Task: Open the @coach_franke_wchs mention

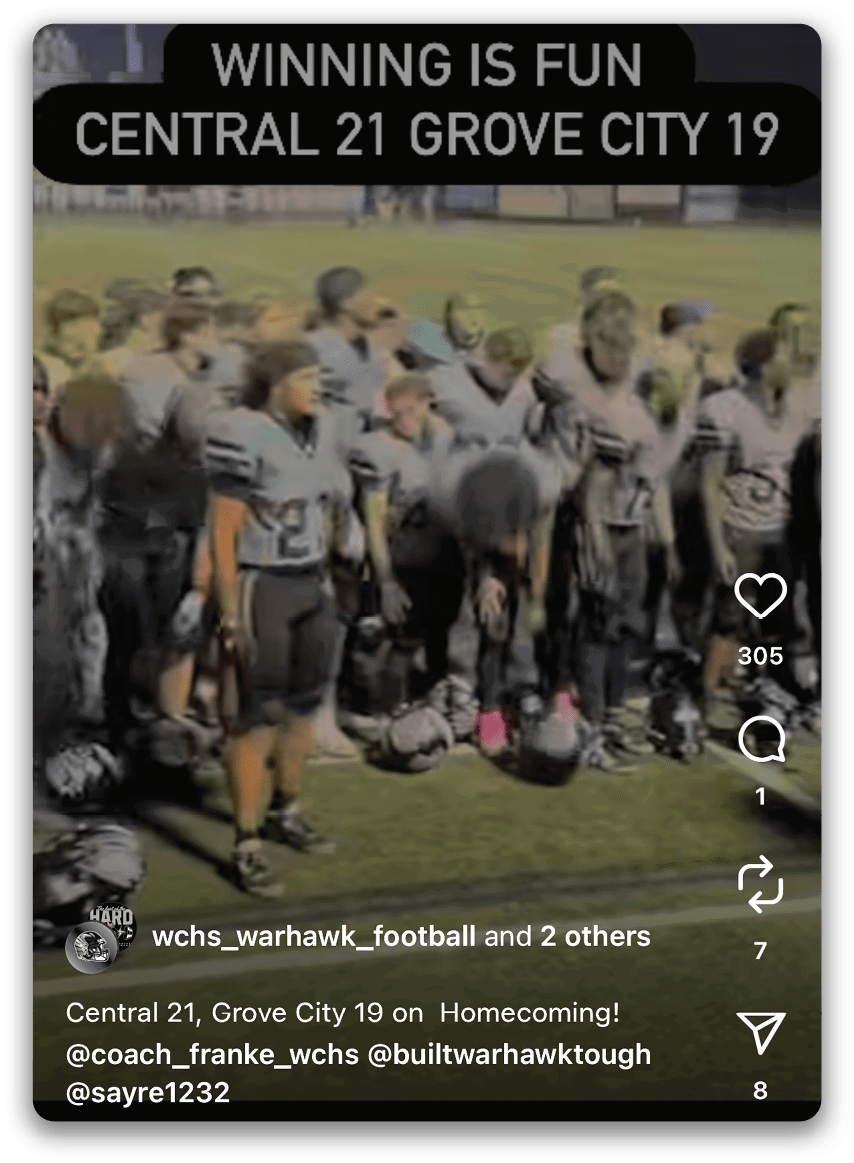Action: [212, 1054]
